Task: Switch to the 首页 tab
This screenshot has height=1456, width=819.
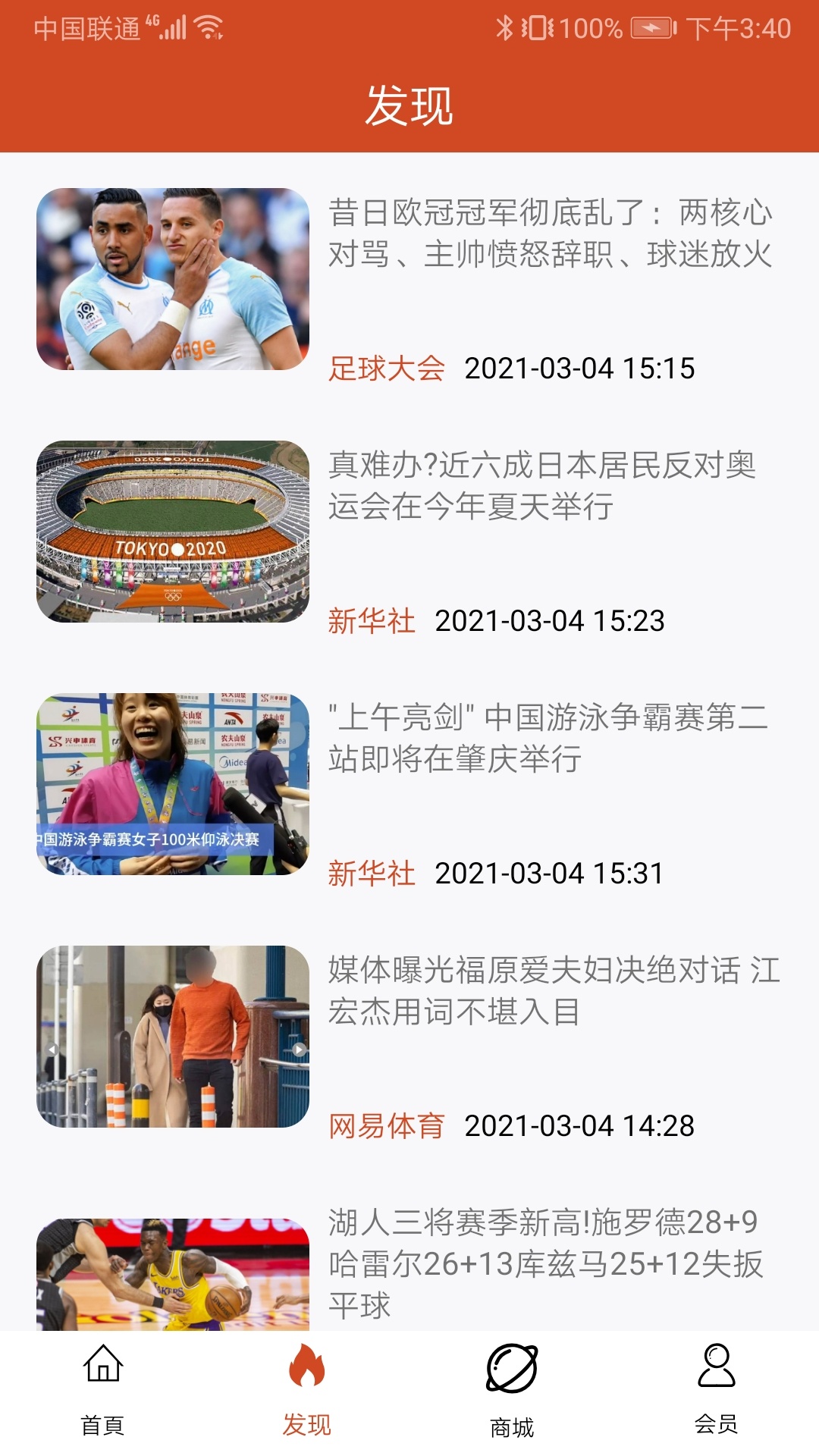Action: coord(102,1389)
